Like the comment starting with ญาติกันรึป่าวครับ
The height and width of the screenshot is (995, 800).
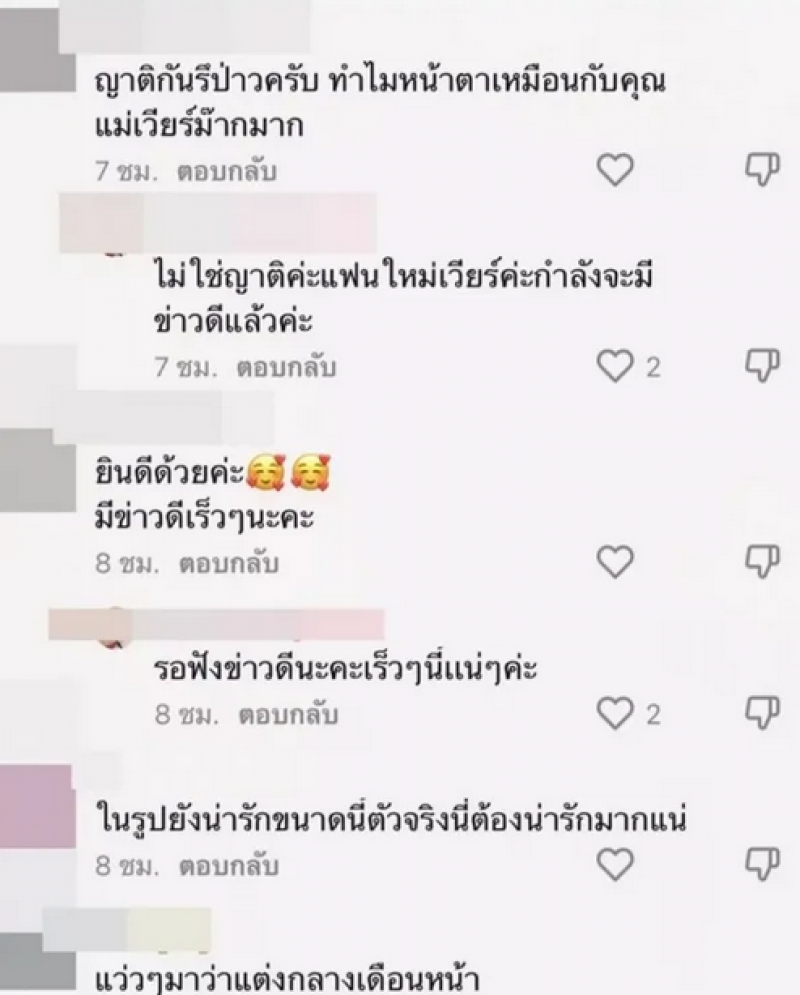[x=615, y=172]
